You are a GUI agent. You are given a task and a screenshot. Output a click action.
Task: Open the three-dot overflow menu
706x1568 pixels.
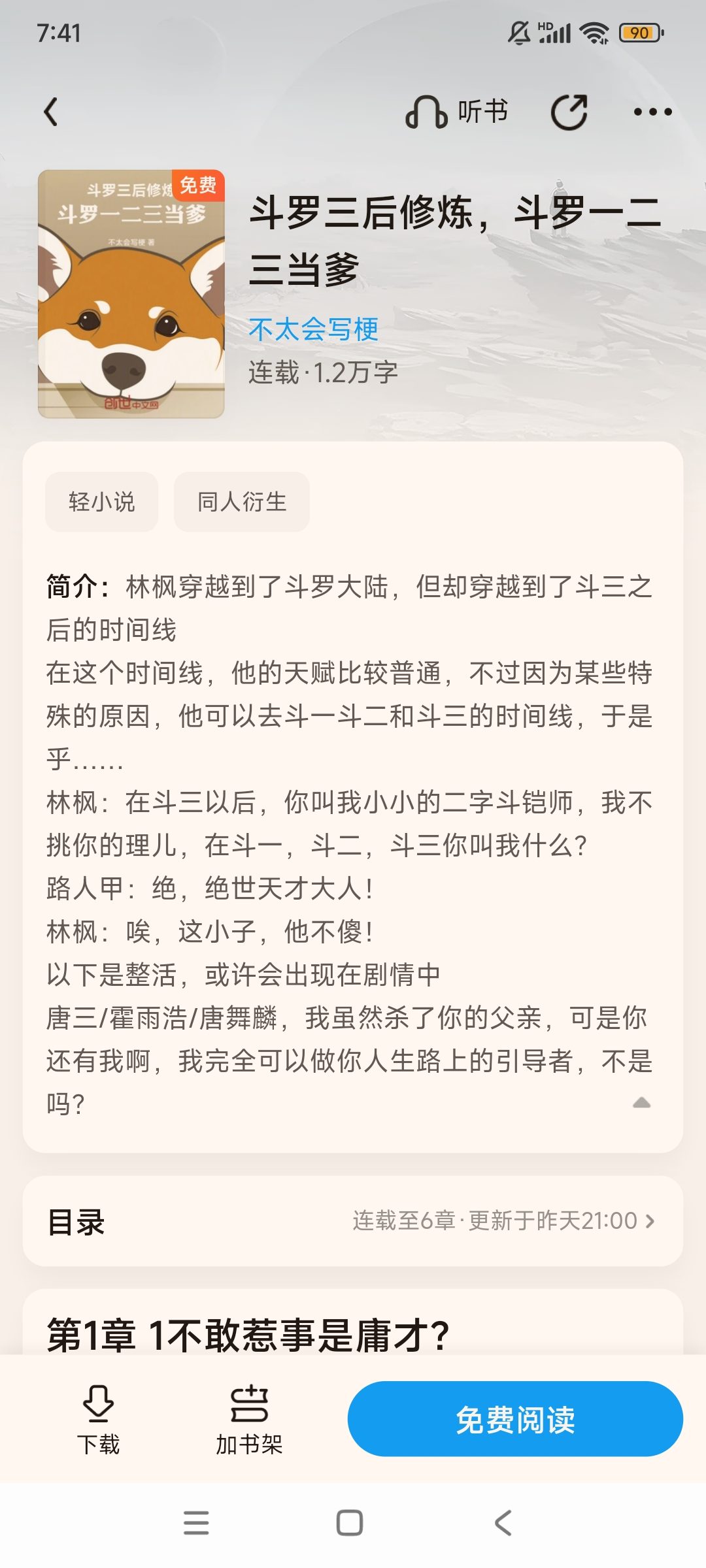coord(652,112)
